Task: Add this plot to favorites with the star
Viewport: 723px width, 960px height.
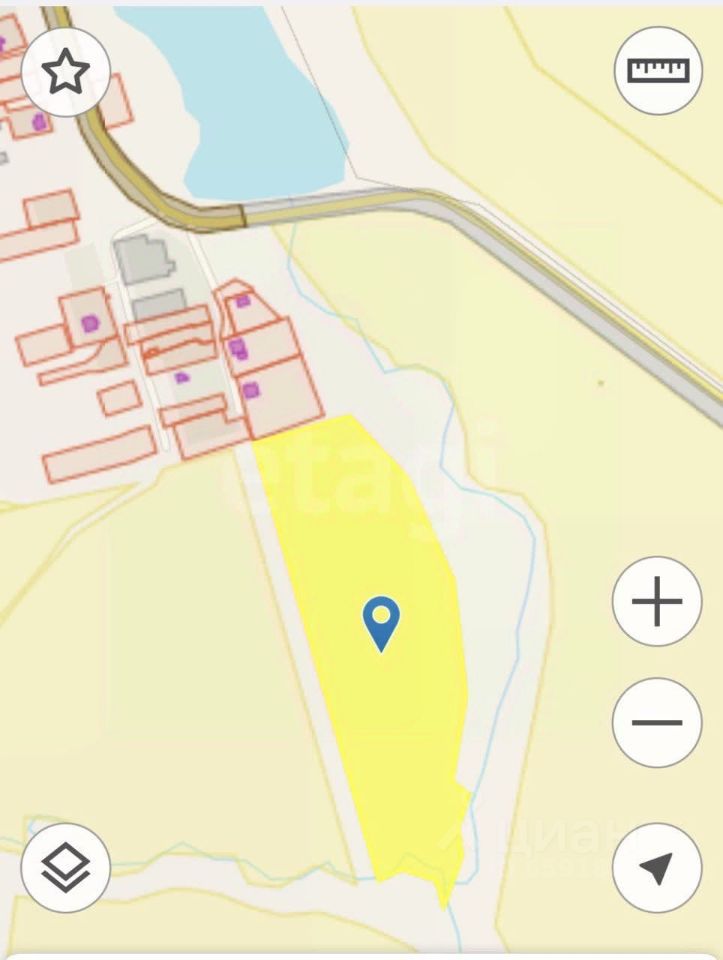Action: [x=66, y=72]
